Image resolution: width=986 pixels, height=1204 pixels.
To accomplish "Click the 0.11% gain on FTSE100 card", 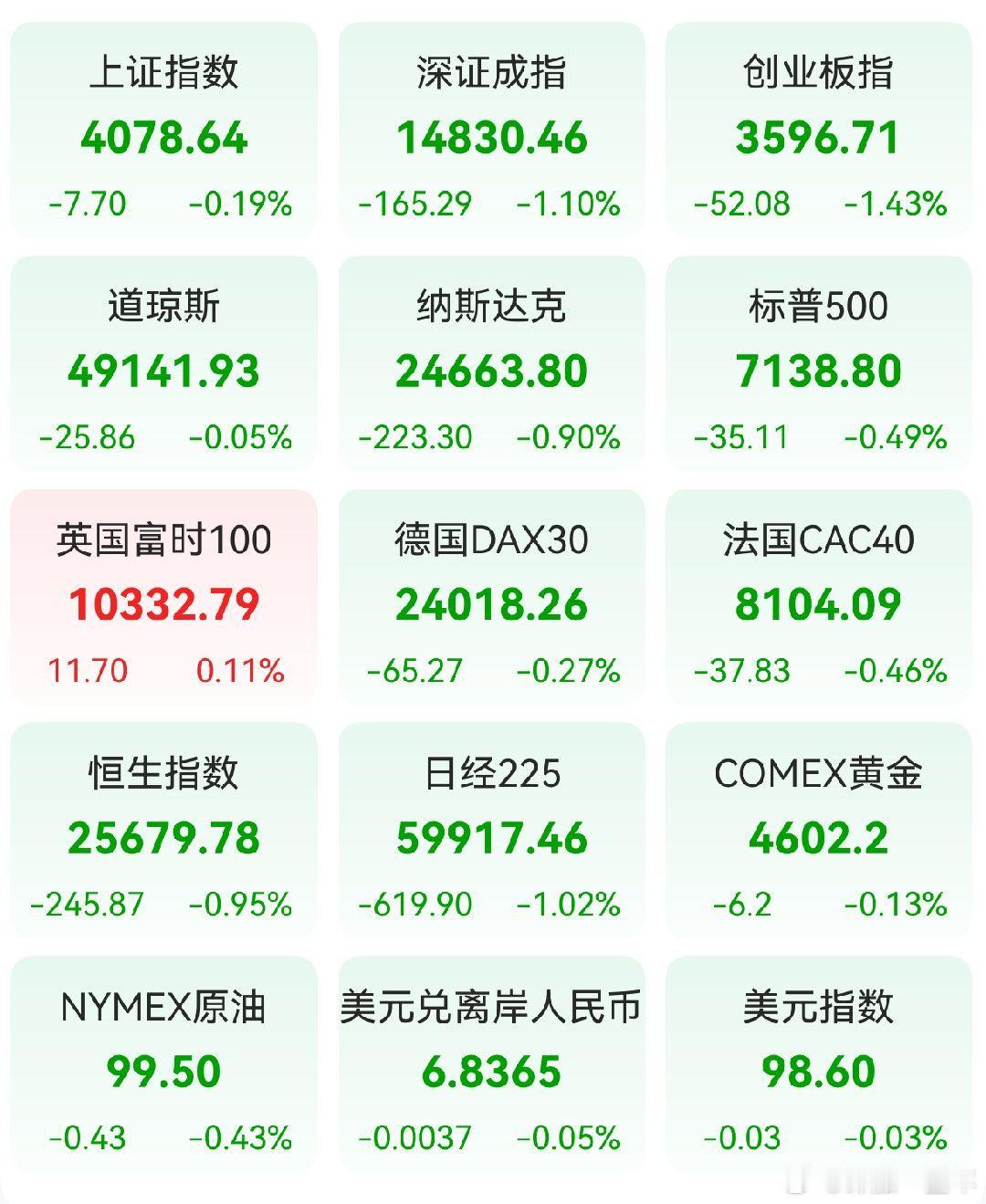I will (239, 672).
